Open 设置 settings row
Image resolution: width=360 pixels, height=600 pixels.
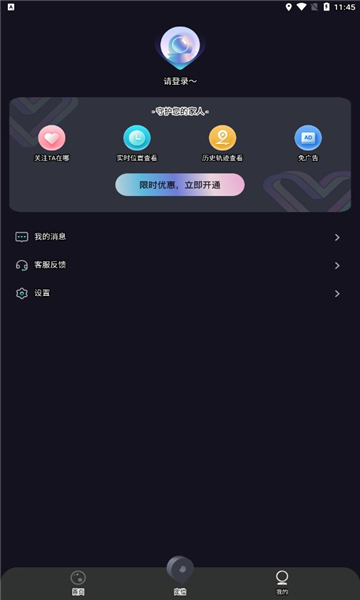(180, 293)
